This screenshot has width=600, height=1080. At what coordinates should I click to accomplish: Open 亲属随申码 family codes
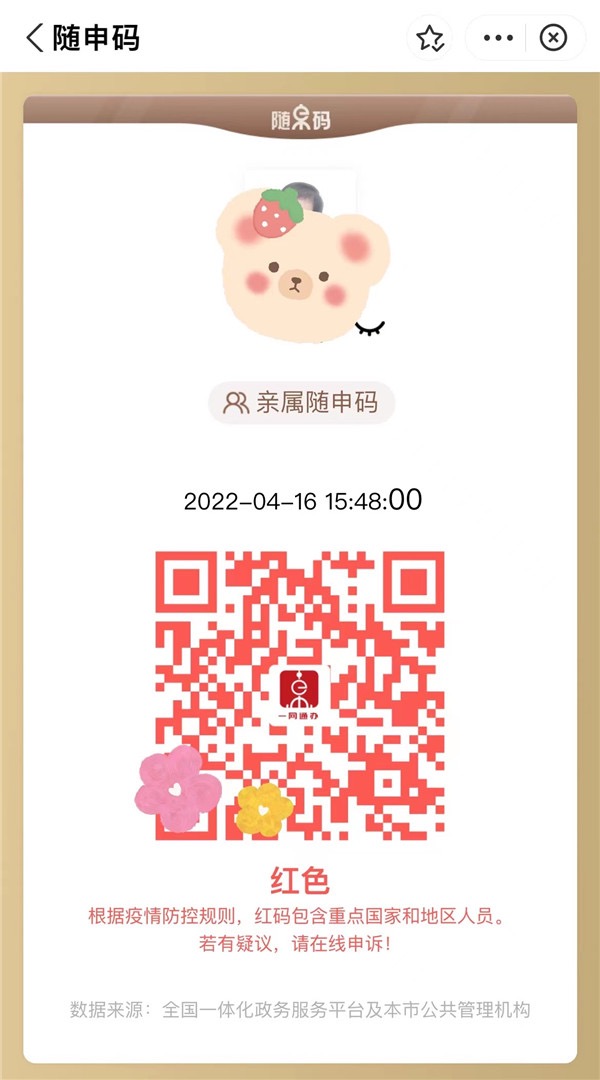pyautogui.click(x=301, y=403)
